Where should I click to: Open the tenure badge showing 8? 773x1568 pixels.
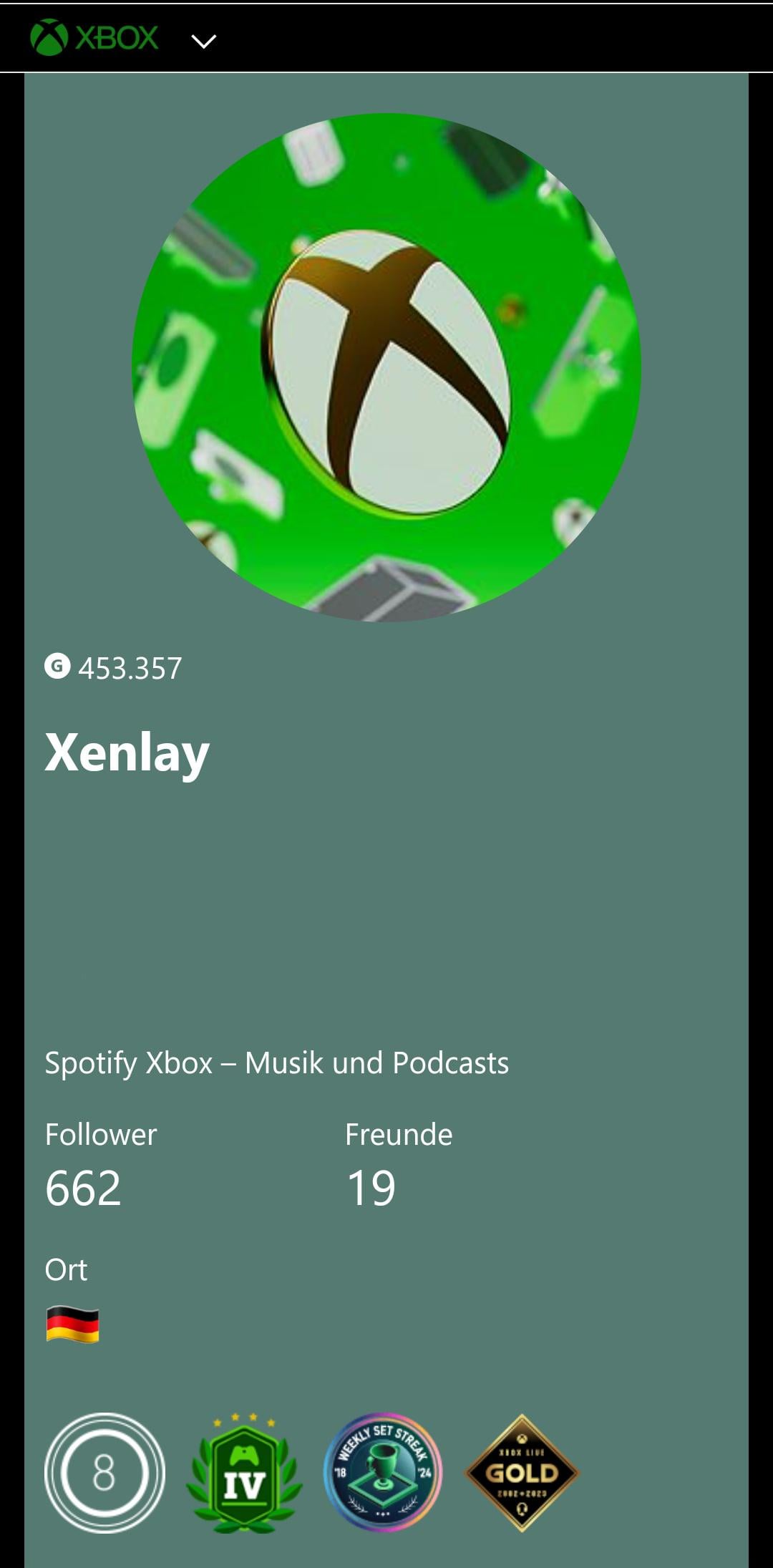pos(104,1473)
